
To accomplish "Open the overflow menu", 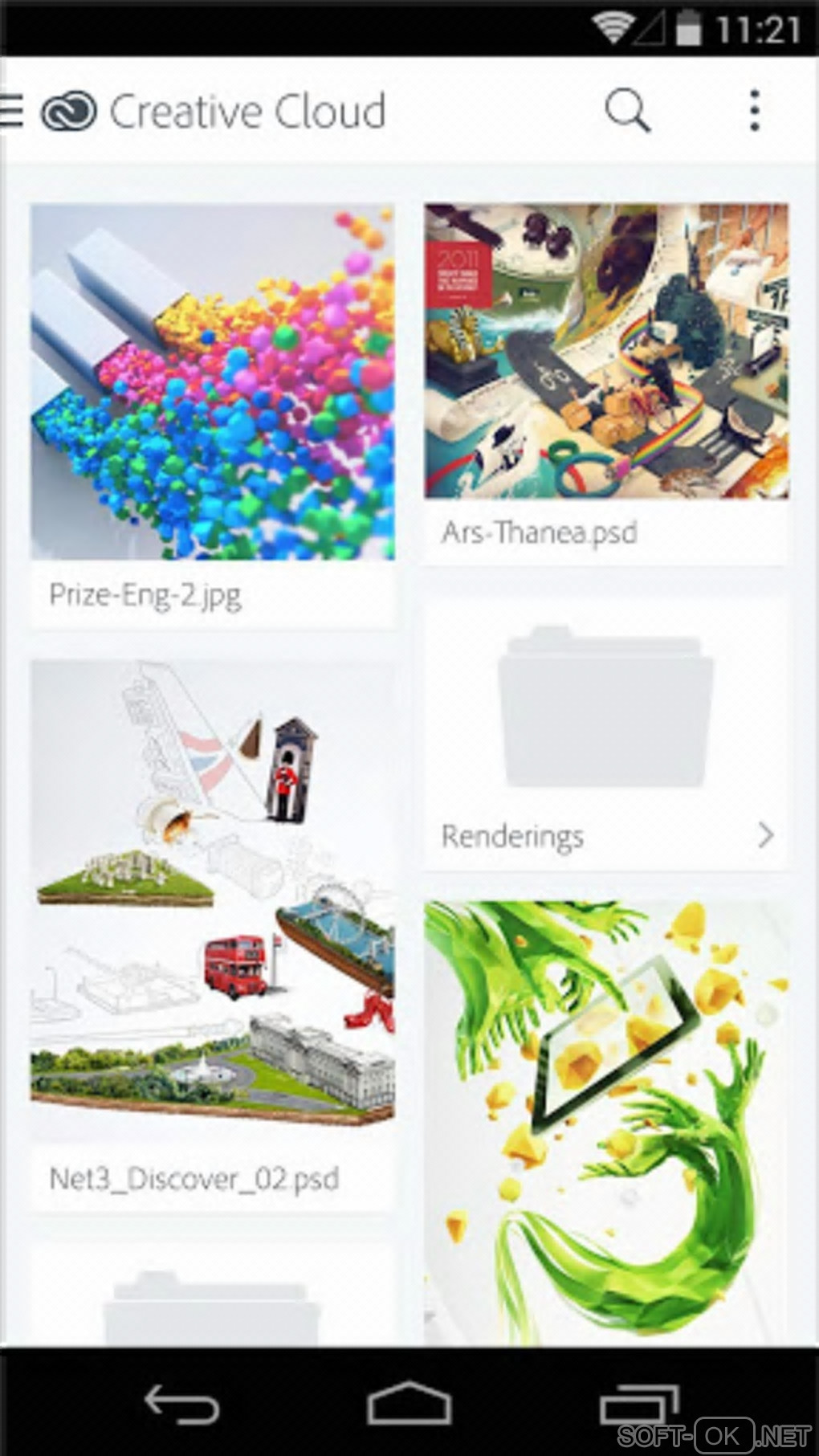I will [x=754, y=110].
